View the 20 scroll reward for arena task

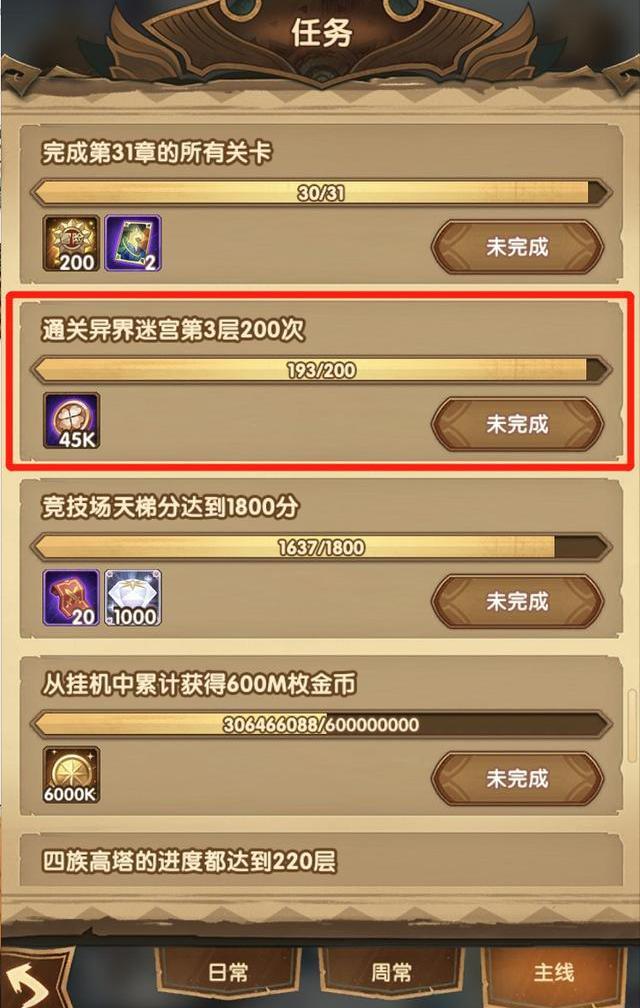point(71,598)
